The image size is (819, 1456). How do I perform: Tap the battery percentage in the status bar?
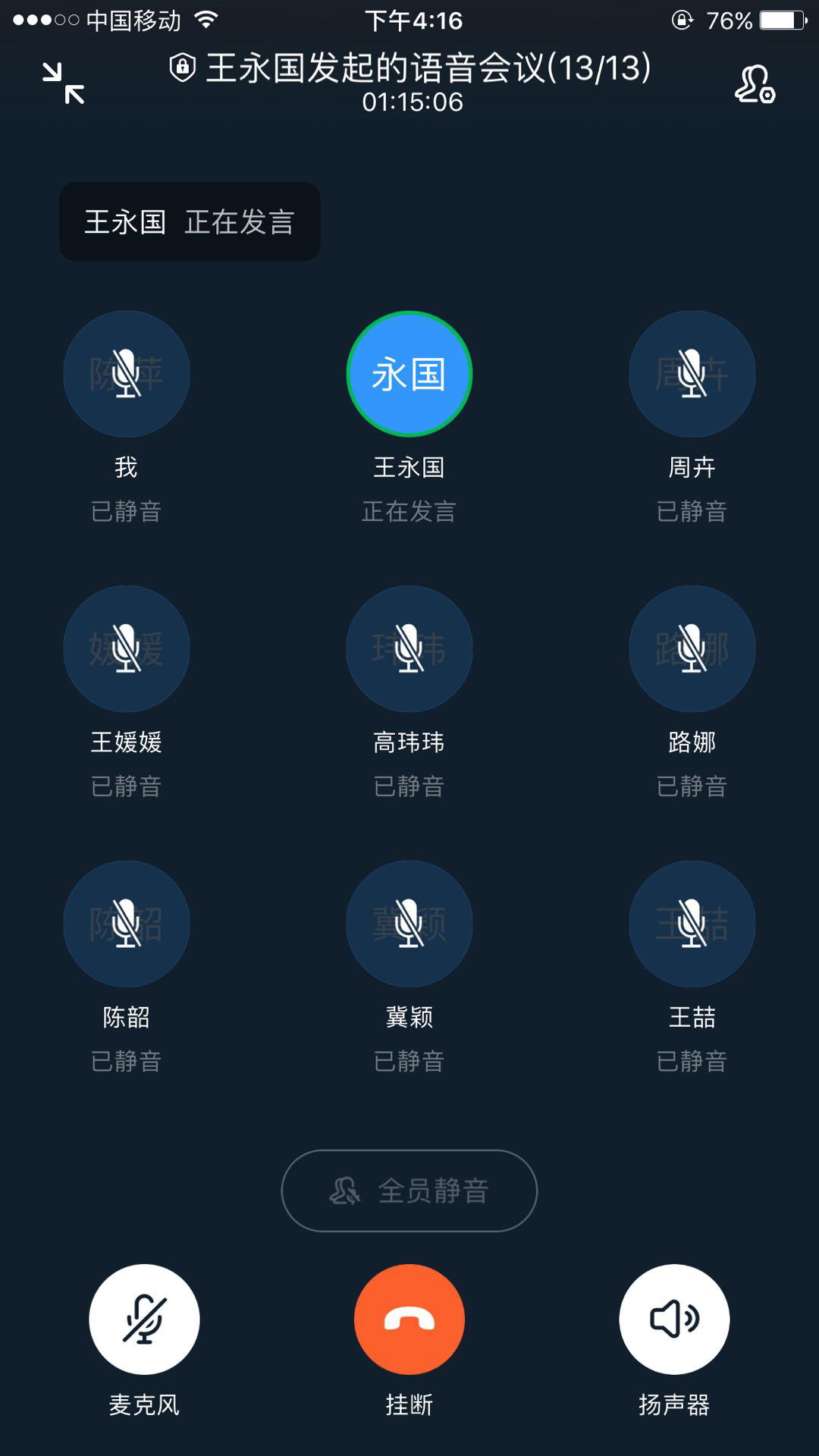pos(731,20)
